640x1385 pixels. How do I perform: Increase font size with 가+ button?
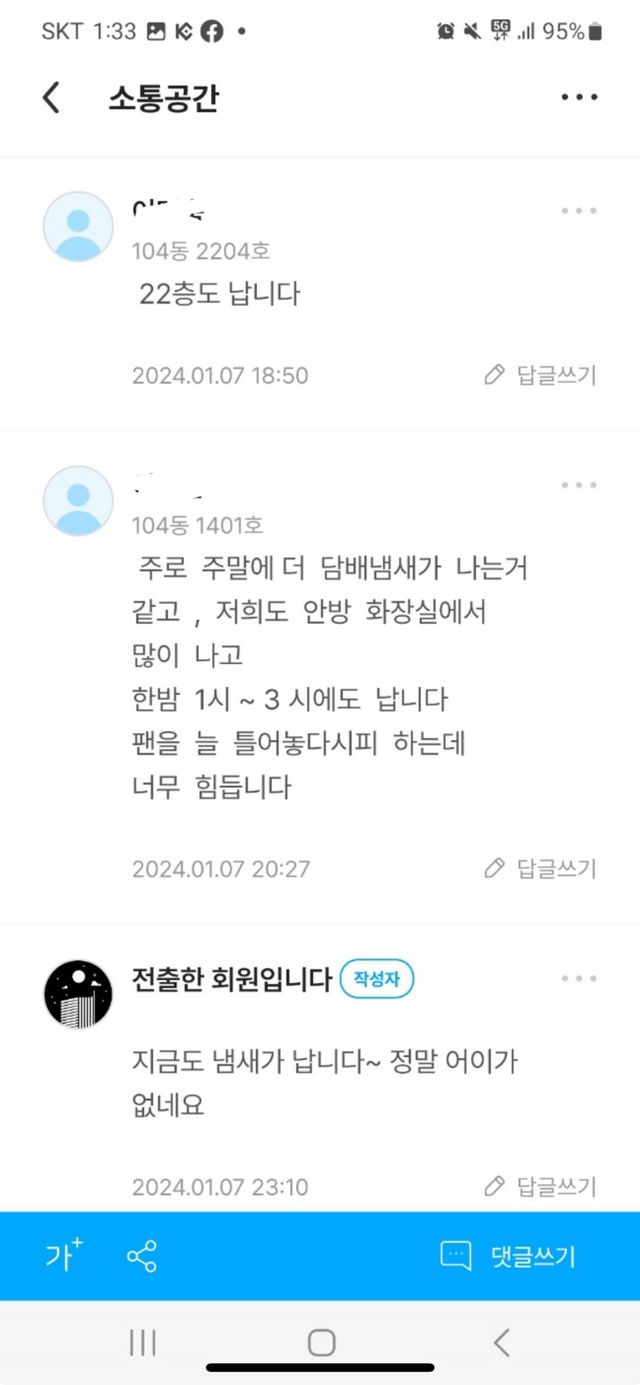64,1256
